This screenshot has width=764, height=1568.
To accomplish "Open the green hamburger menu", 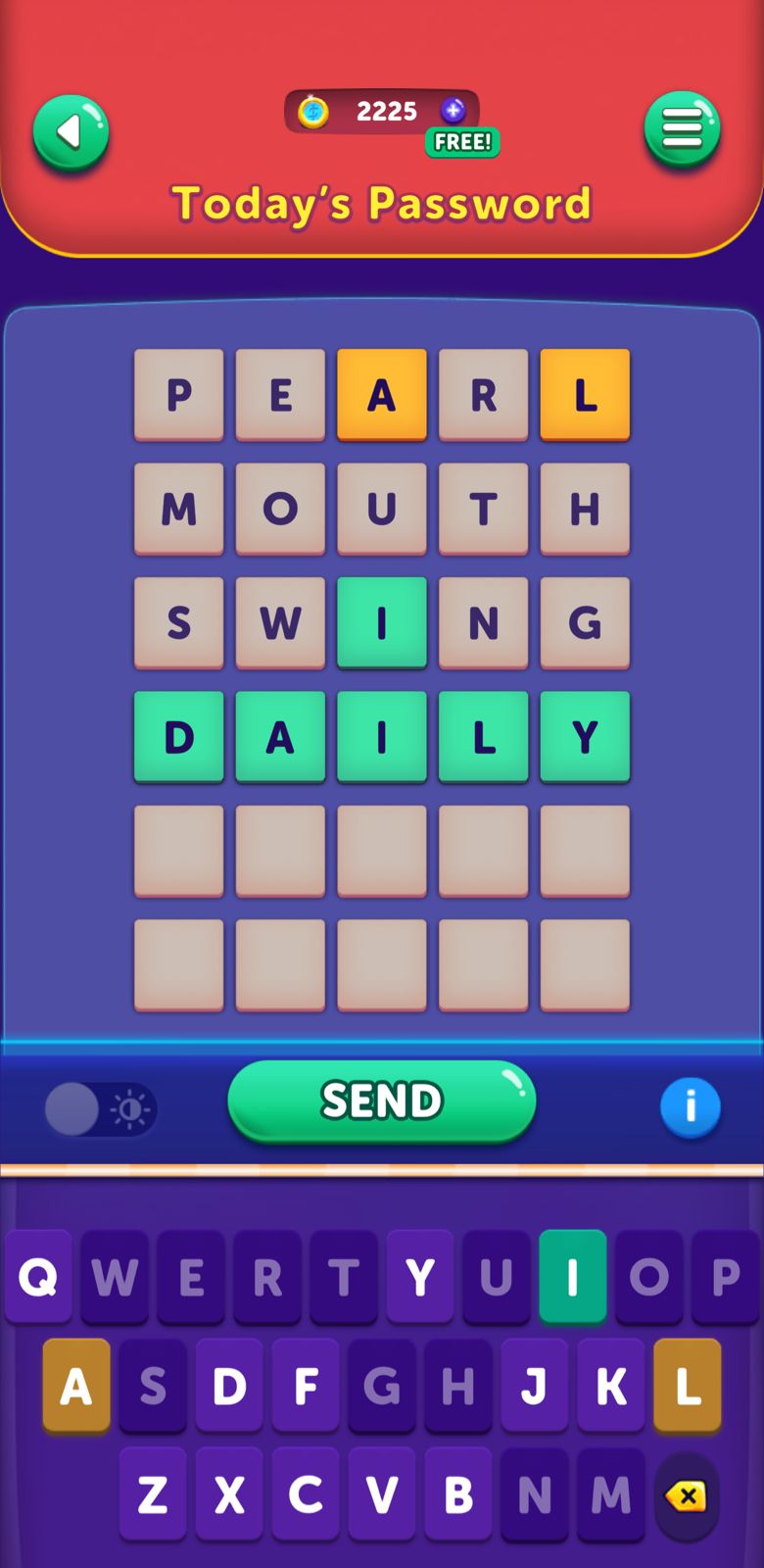I will click(x=682, y=129).
